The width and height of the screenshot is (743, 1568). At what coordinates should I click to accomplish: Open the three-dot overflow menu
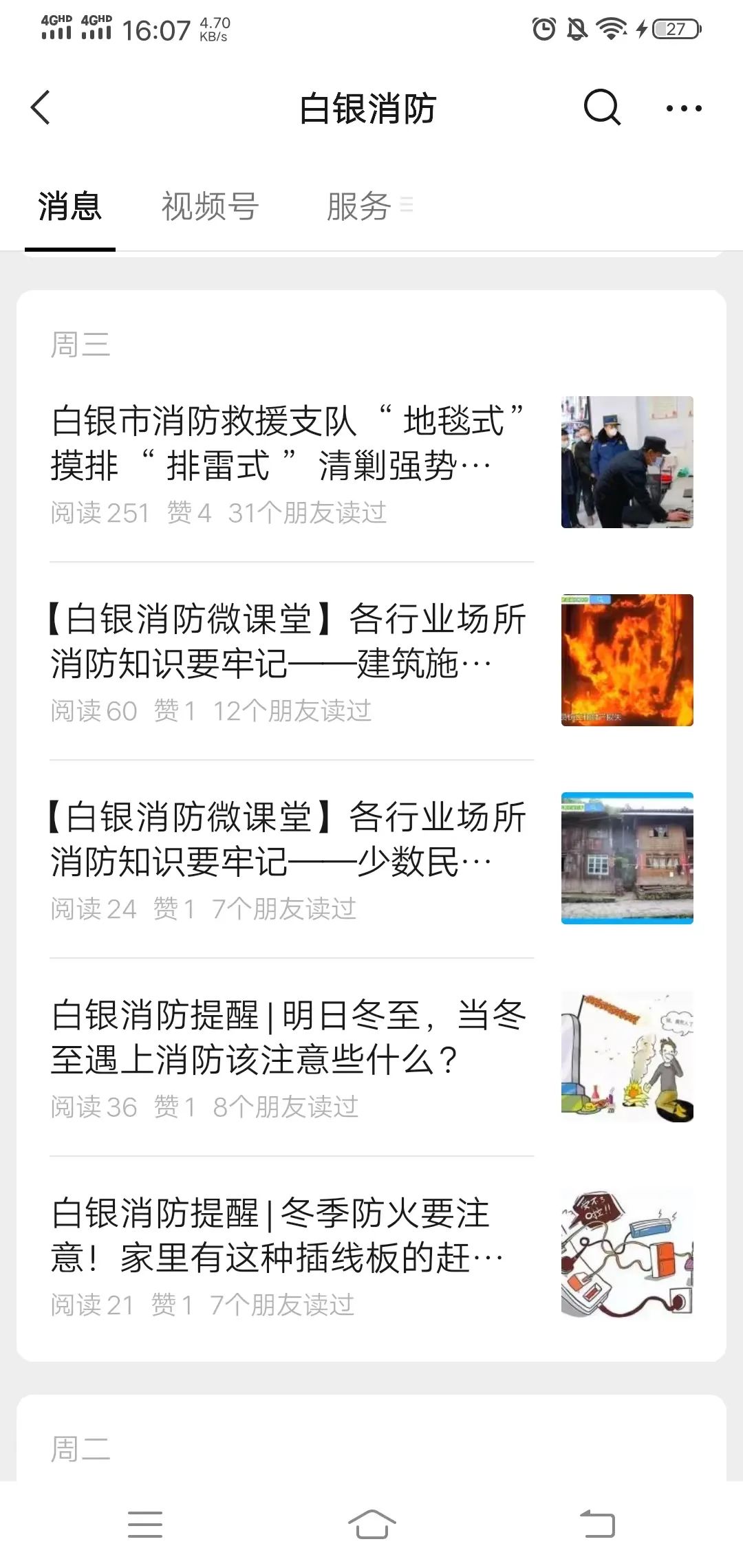click(x=684, y=108)
